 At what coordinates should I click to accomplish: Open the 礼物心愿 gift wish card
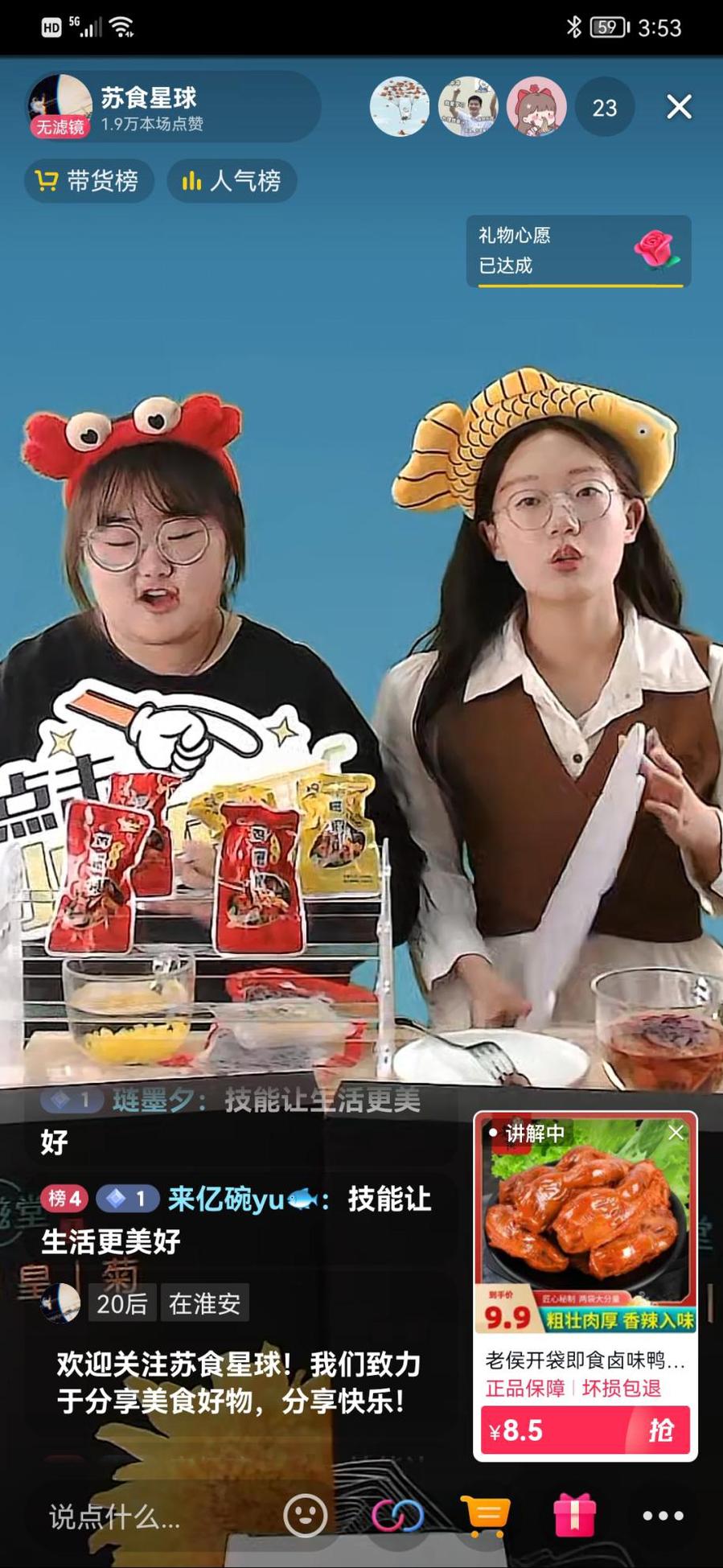578,251
